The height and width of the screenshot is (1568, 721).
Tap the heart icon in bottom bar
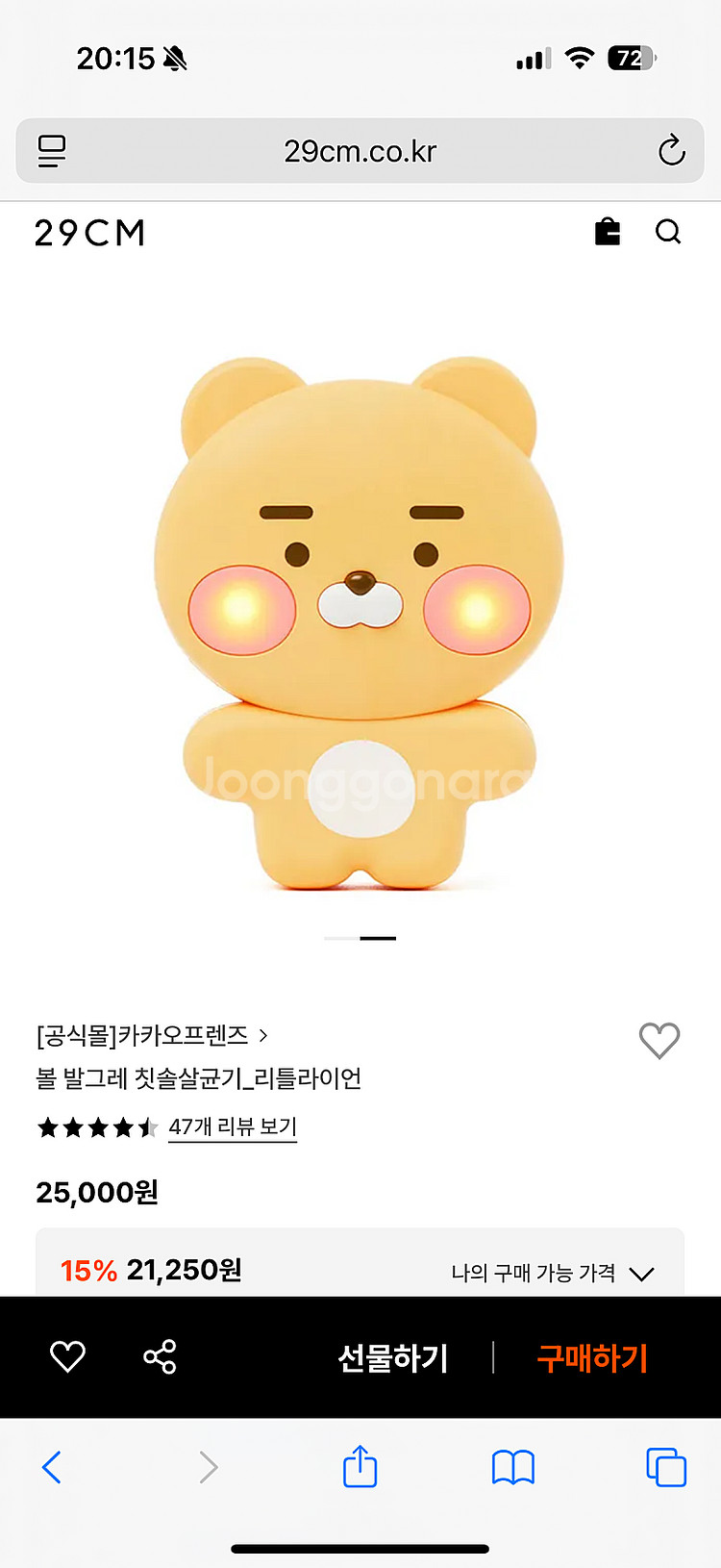(x=67, y=1356)
